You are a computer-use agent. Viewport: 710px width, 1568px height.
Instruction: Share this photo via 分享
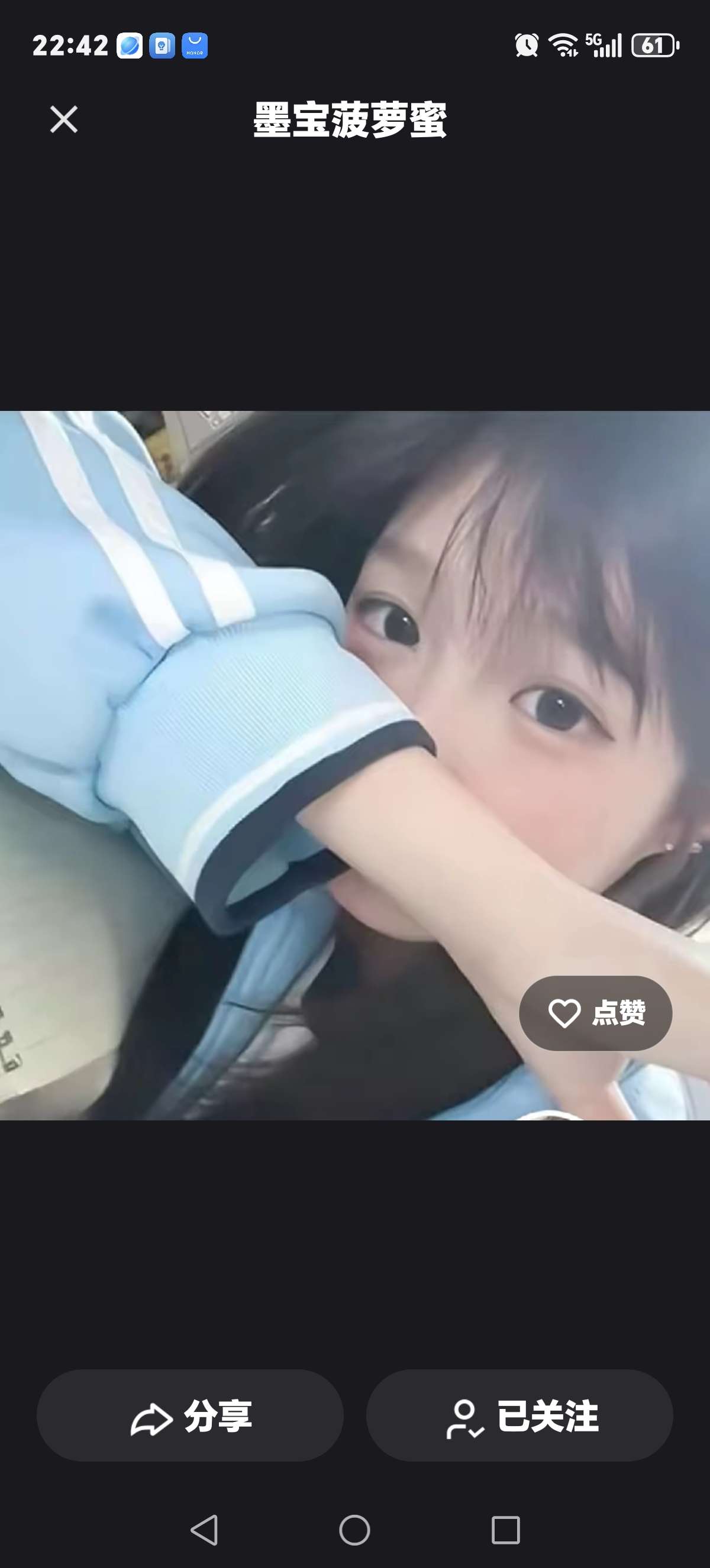pyautogui.click(x=190, y=1415)
